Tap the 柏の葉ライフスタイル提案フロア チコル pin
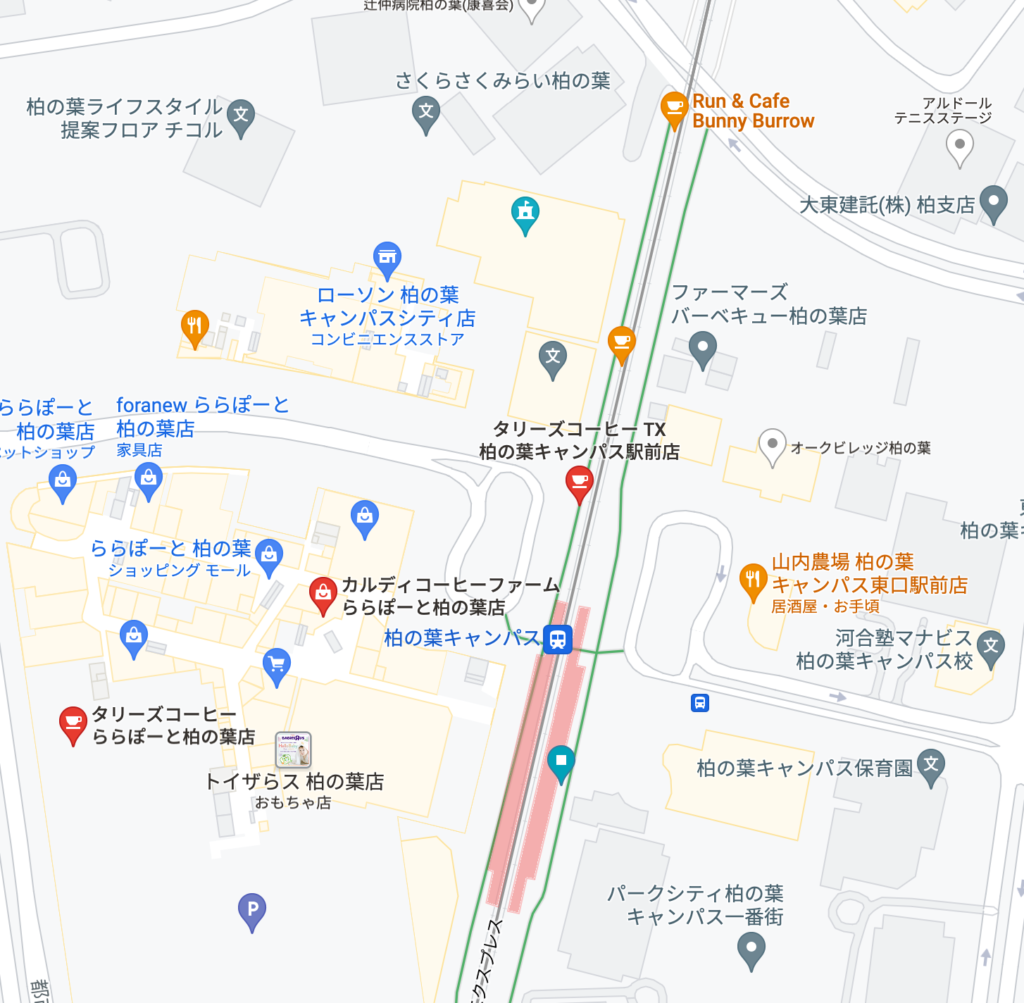This screenshot has width=1024, height=1003. 241,116
